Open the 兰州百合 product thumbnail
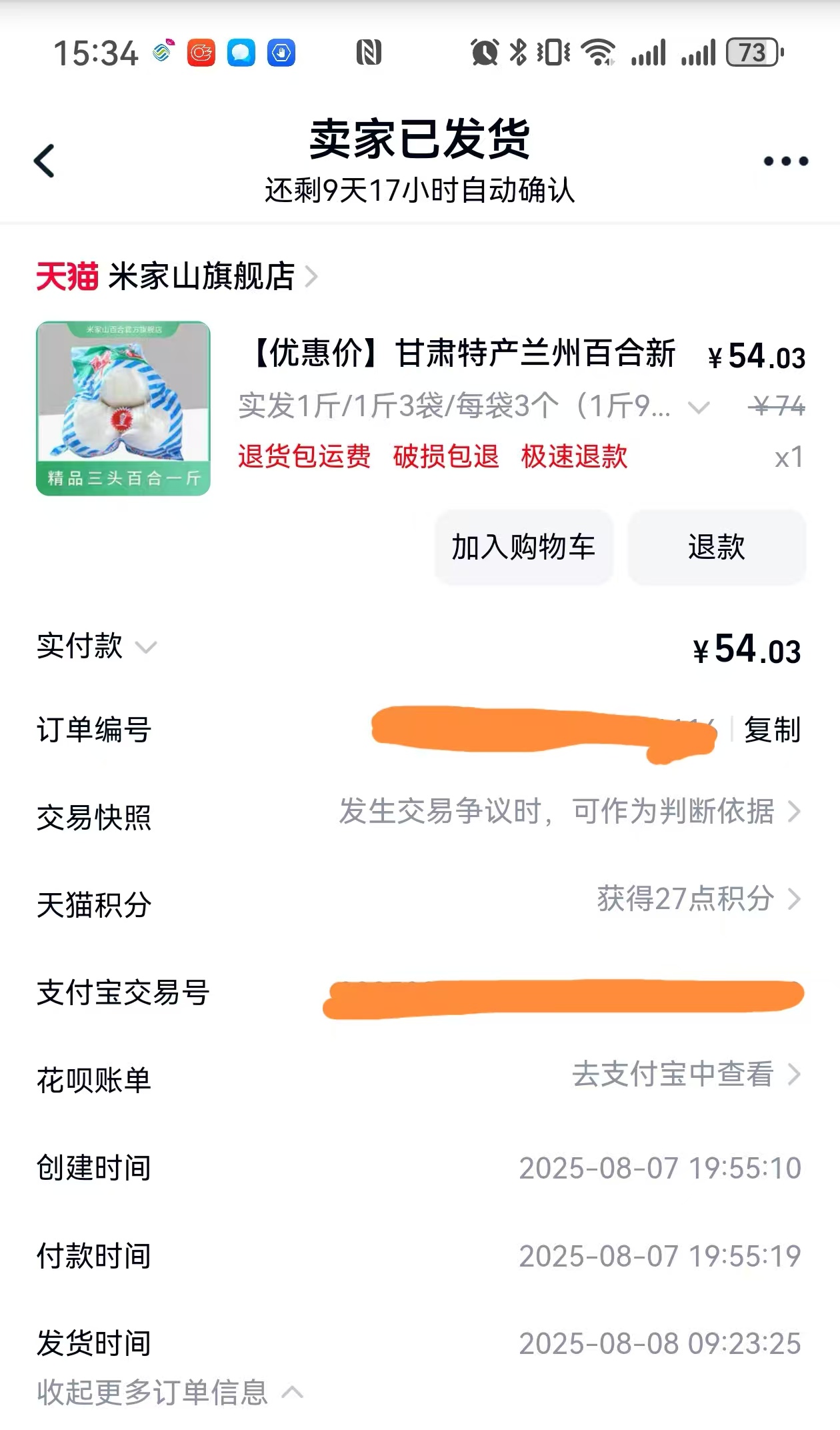Screen dimensions: 840x1430 [x=123, y=409]
